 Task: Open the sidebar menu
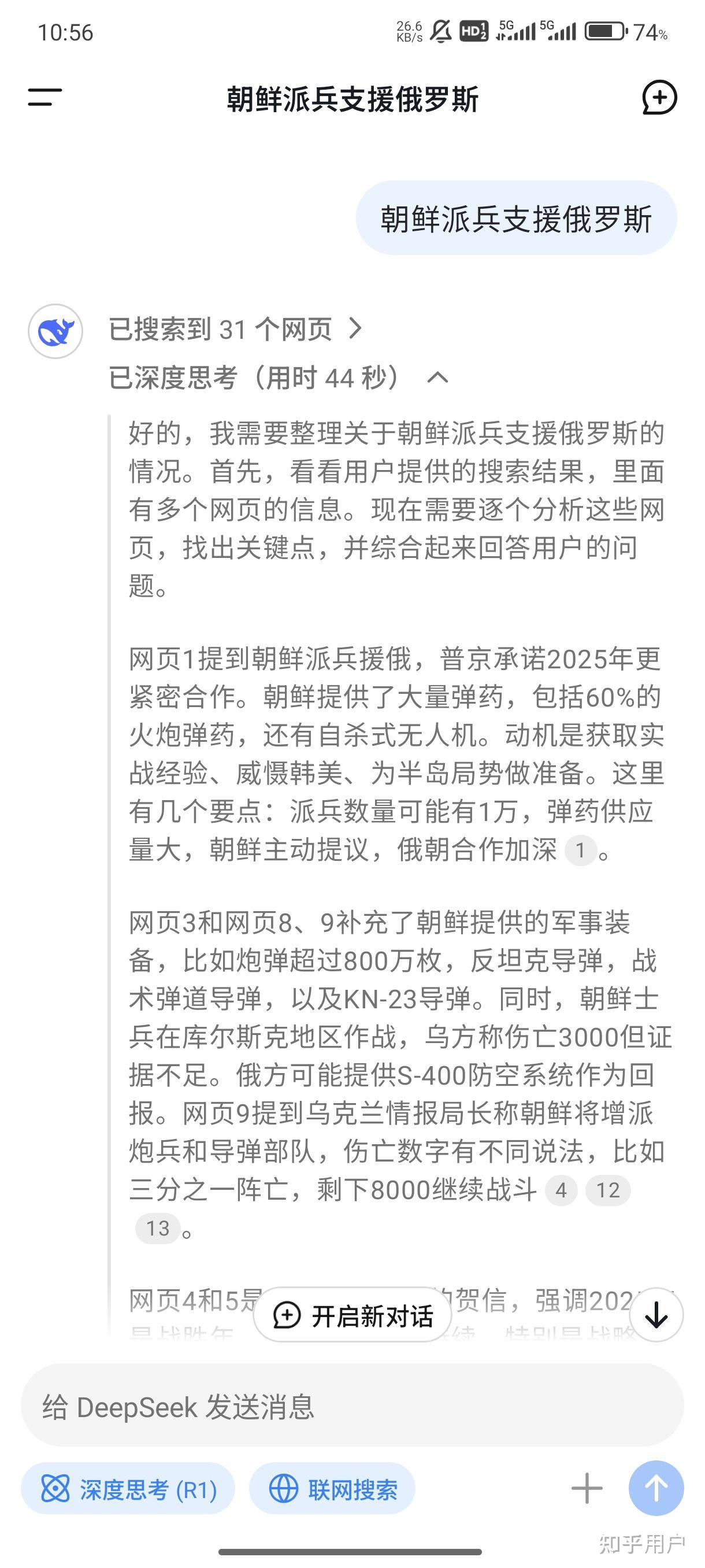click(x=45, y=97)
